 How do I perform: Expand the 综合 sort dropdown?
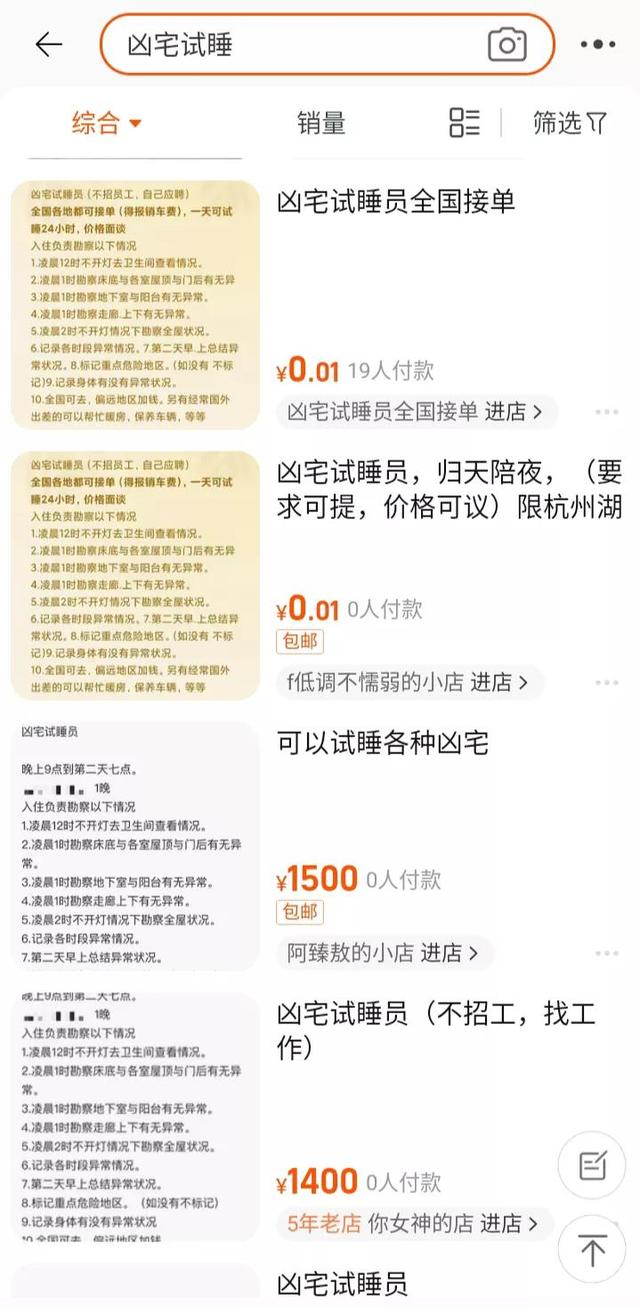click(x=106, y=123)
